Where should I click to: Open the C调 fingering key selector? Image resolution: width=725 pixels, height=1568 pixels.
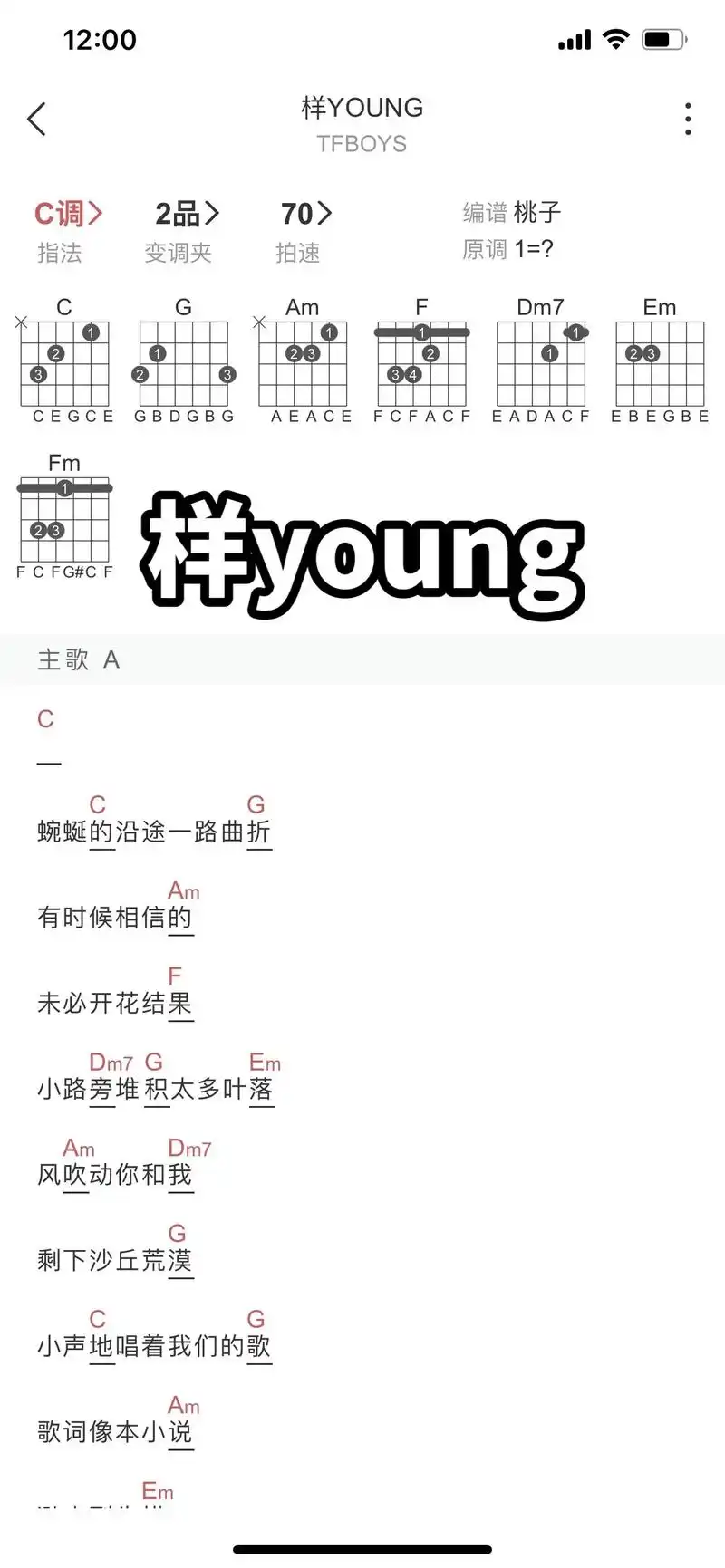click(x=68, y=215)
